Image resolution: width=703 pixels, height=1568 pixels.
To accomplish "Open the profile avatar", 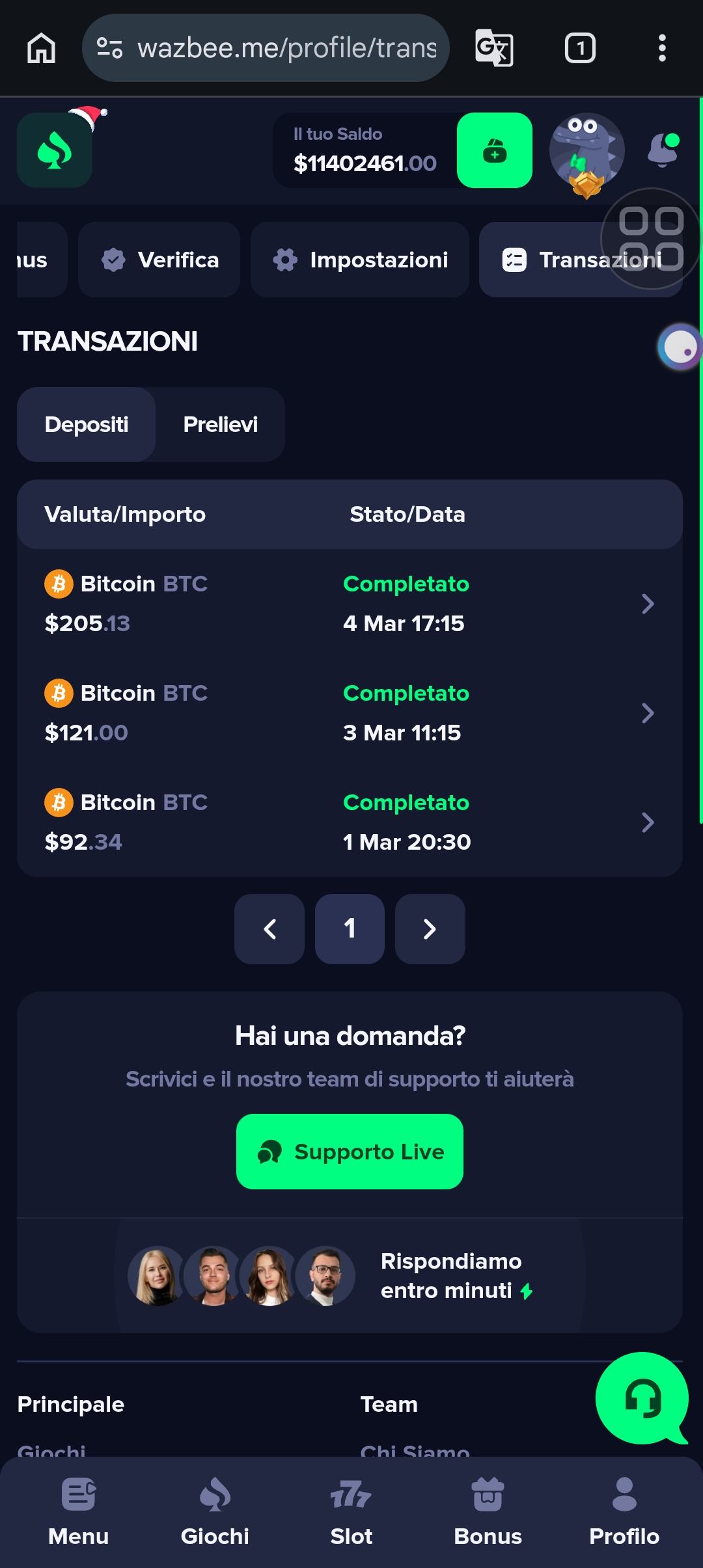I will pyautogui.click(x=586, y=152).
